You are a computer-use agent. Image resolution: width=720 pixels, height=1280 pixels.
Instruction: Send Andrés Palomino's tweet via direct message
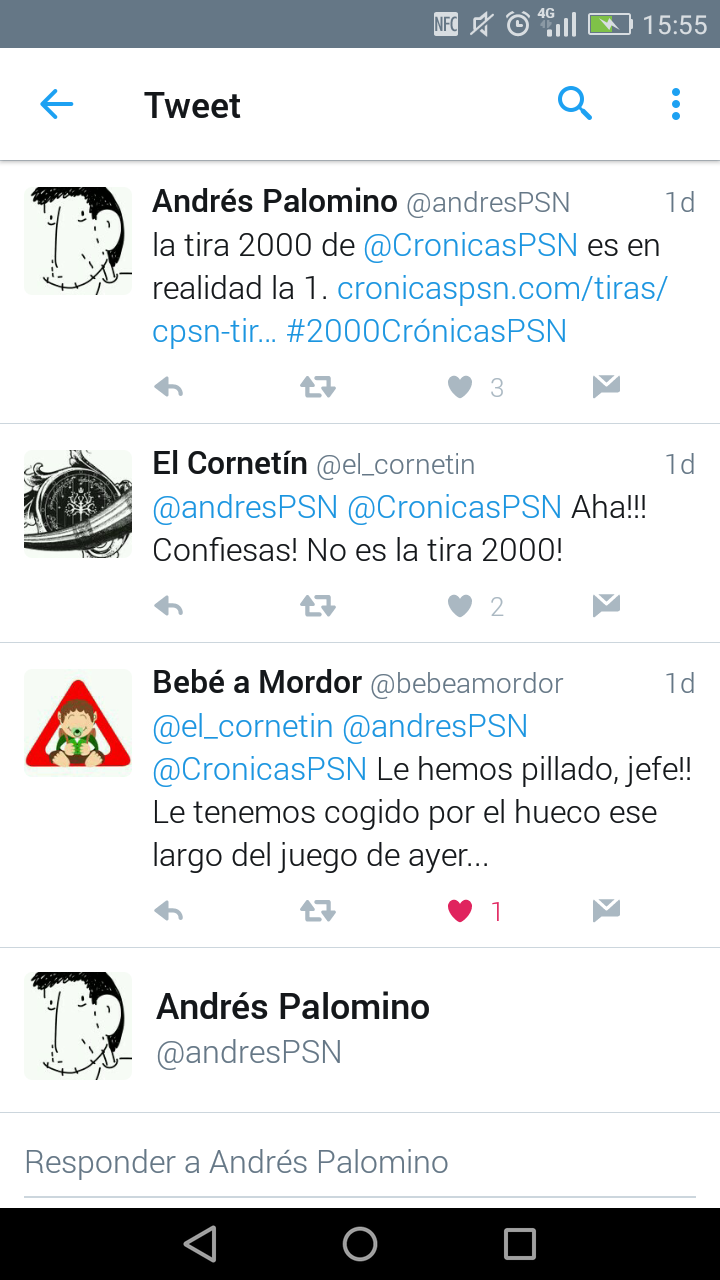606,387
